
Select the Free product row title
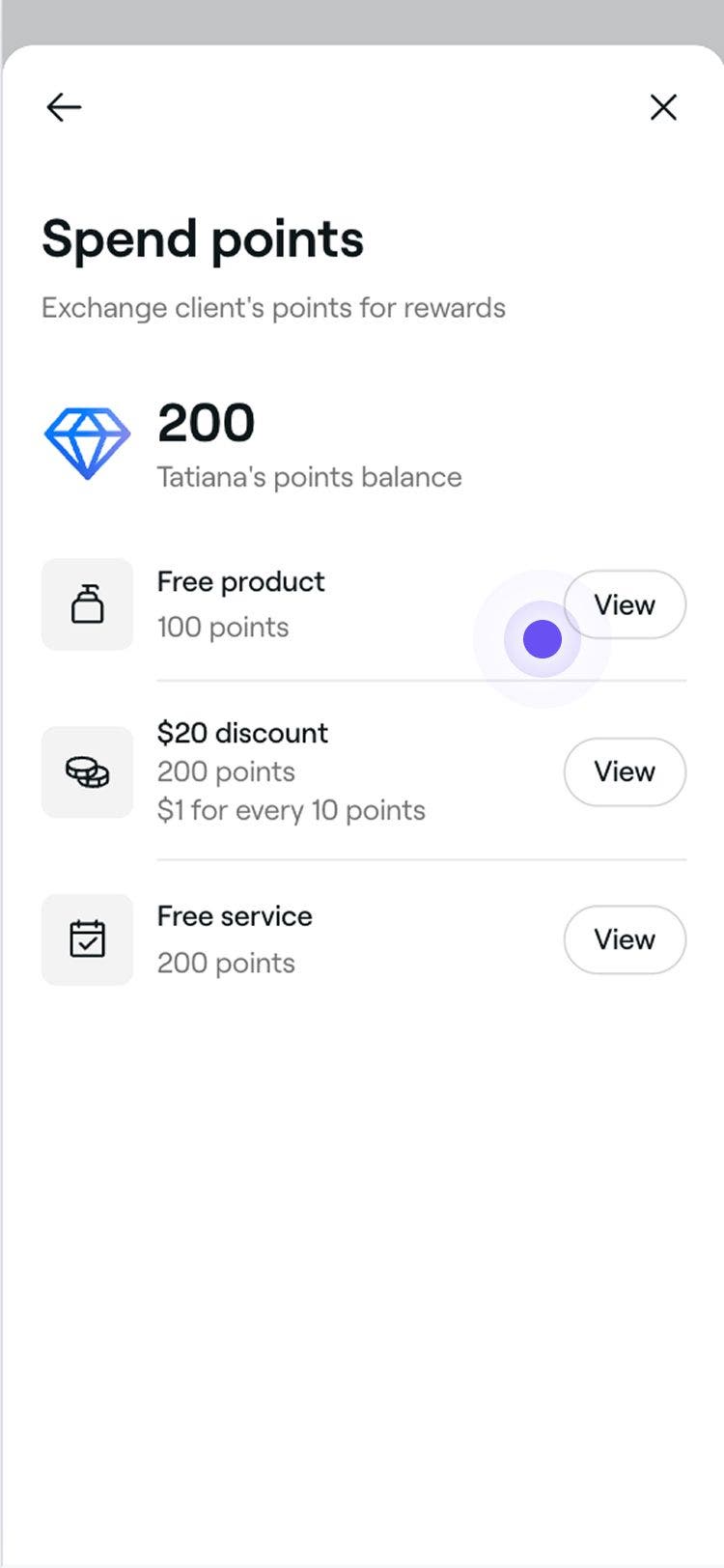pos(240,581)
